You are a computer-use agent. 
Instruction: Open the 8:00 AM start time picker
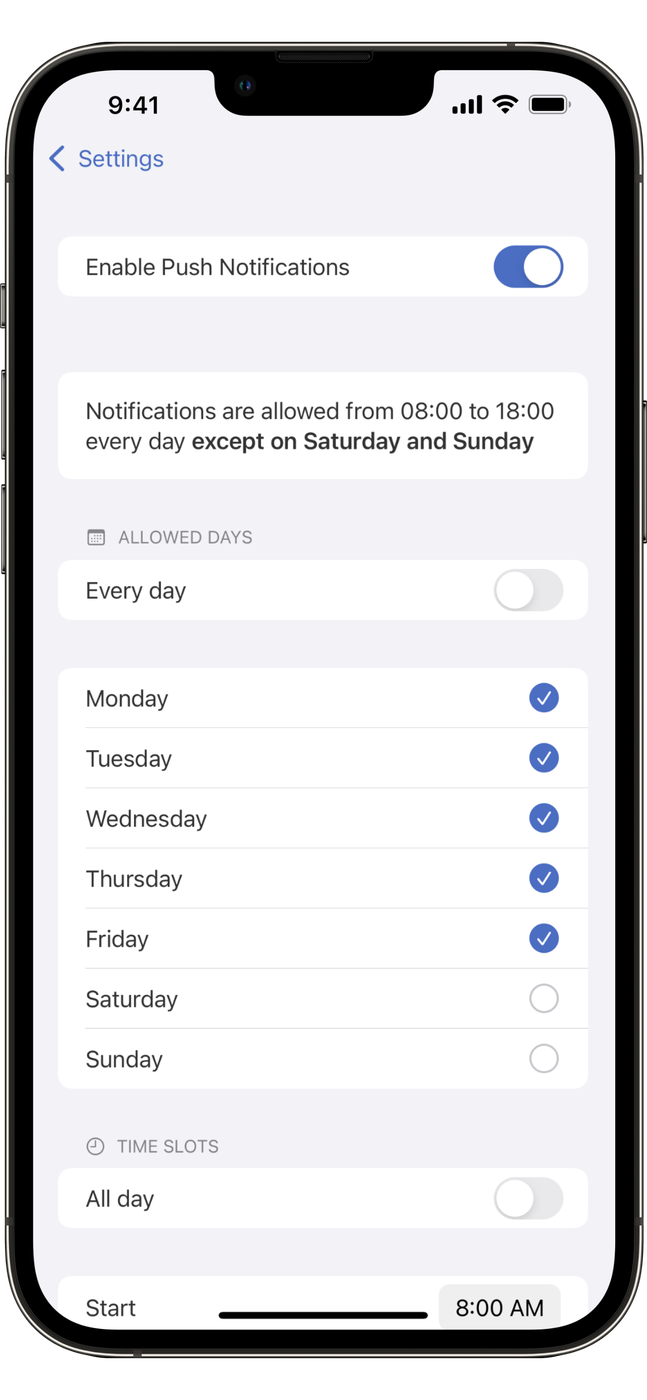click(500, 1307)
